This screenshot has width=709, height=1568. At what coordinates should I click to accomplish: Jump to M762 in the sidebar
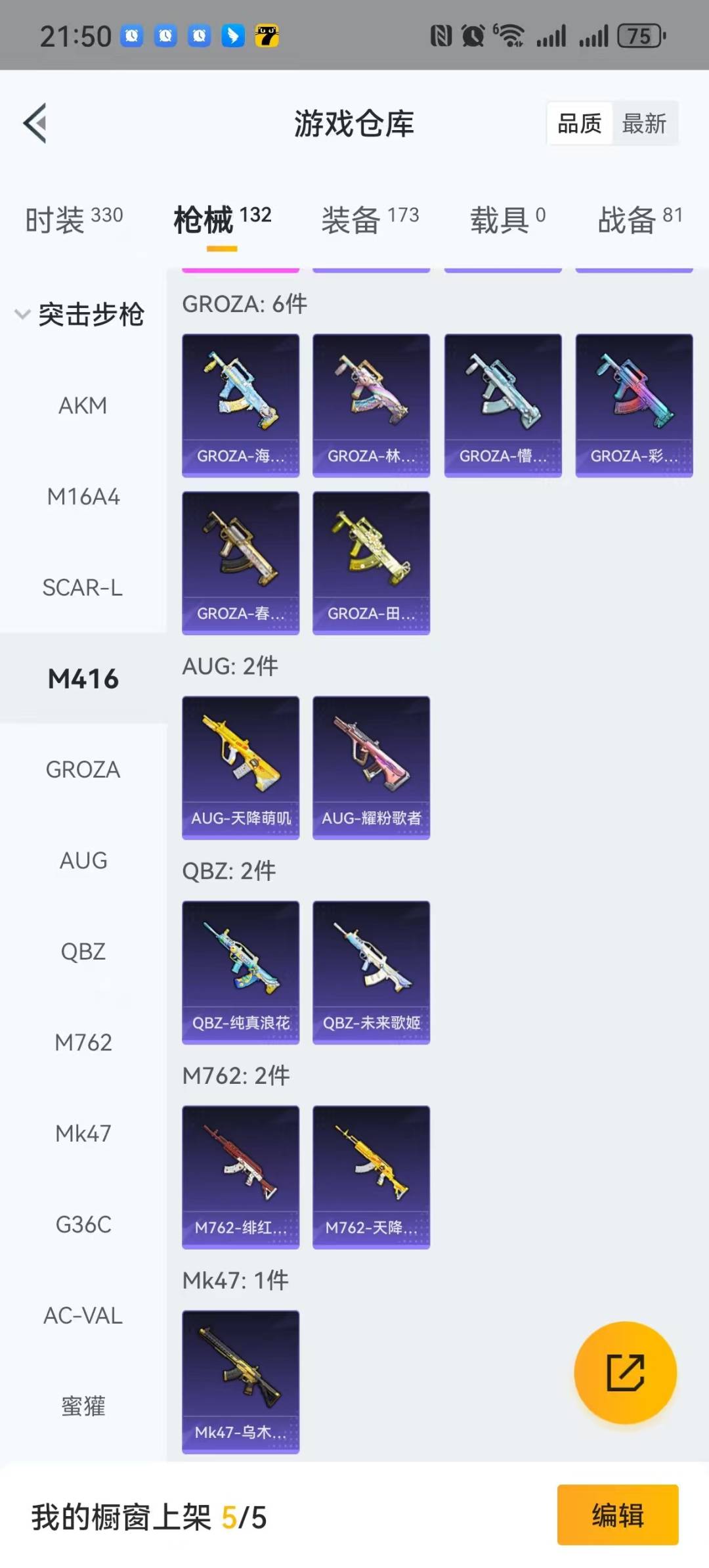coord(83,1042)
